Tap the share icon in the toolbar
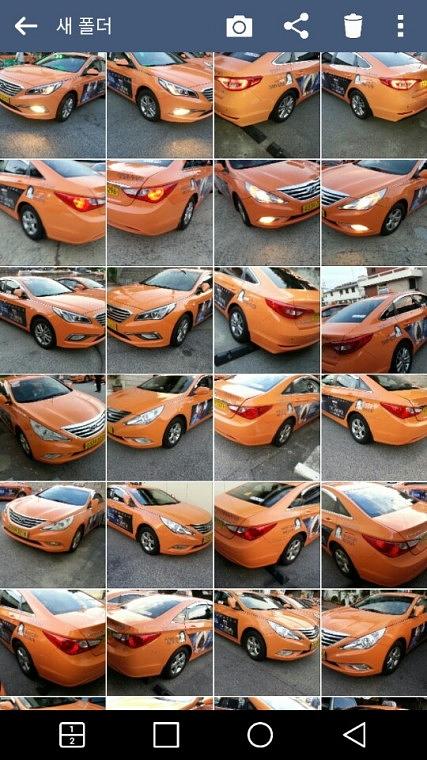Image resolution: width=427 pixels, height=760 pixels. click(x=296, y=26)
